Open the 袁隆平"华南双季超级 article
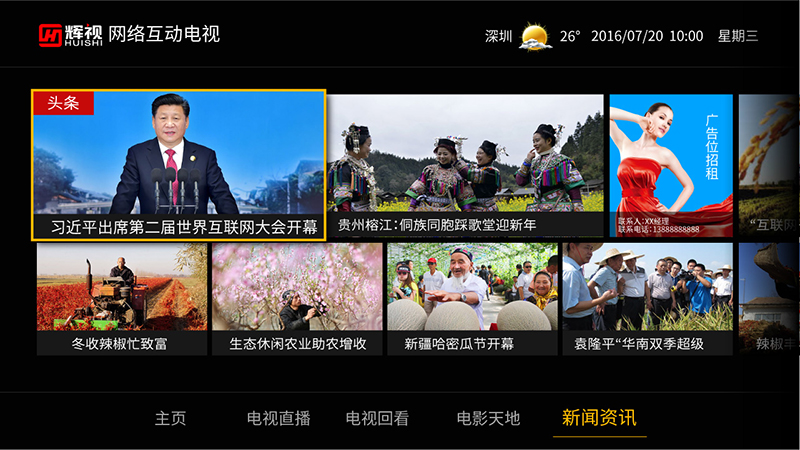The height and width of the screenshot is (450, 800). (647, 298)
